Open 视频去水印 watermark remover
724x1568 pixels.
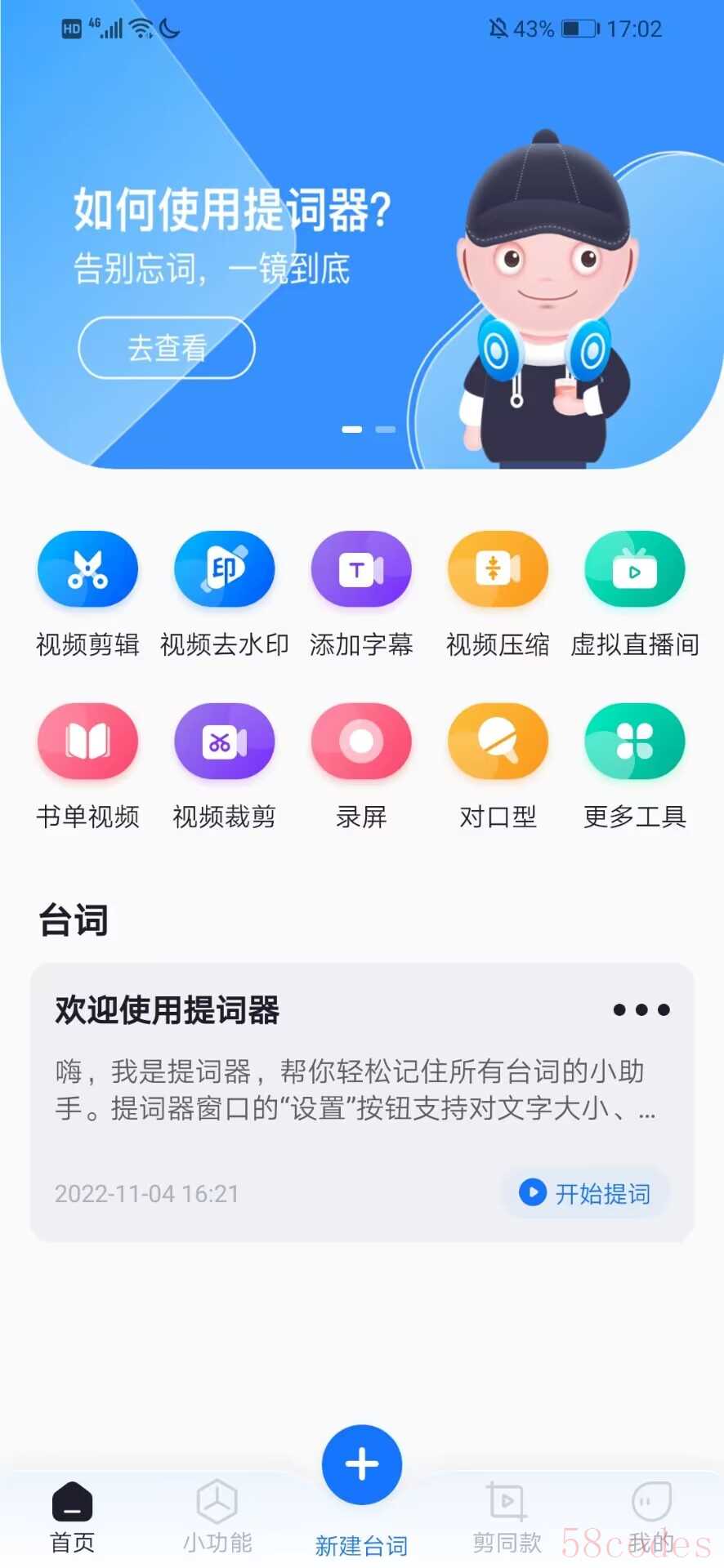tap(224, 570)
